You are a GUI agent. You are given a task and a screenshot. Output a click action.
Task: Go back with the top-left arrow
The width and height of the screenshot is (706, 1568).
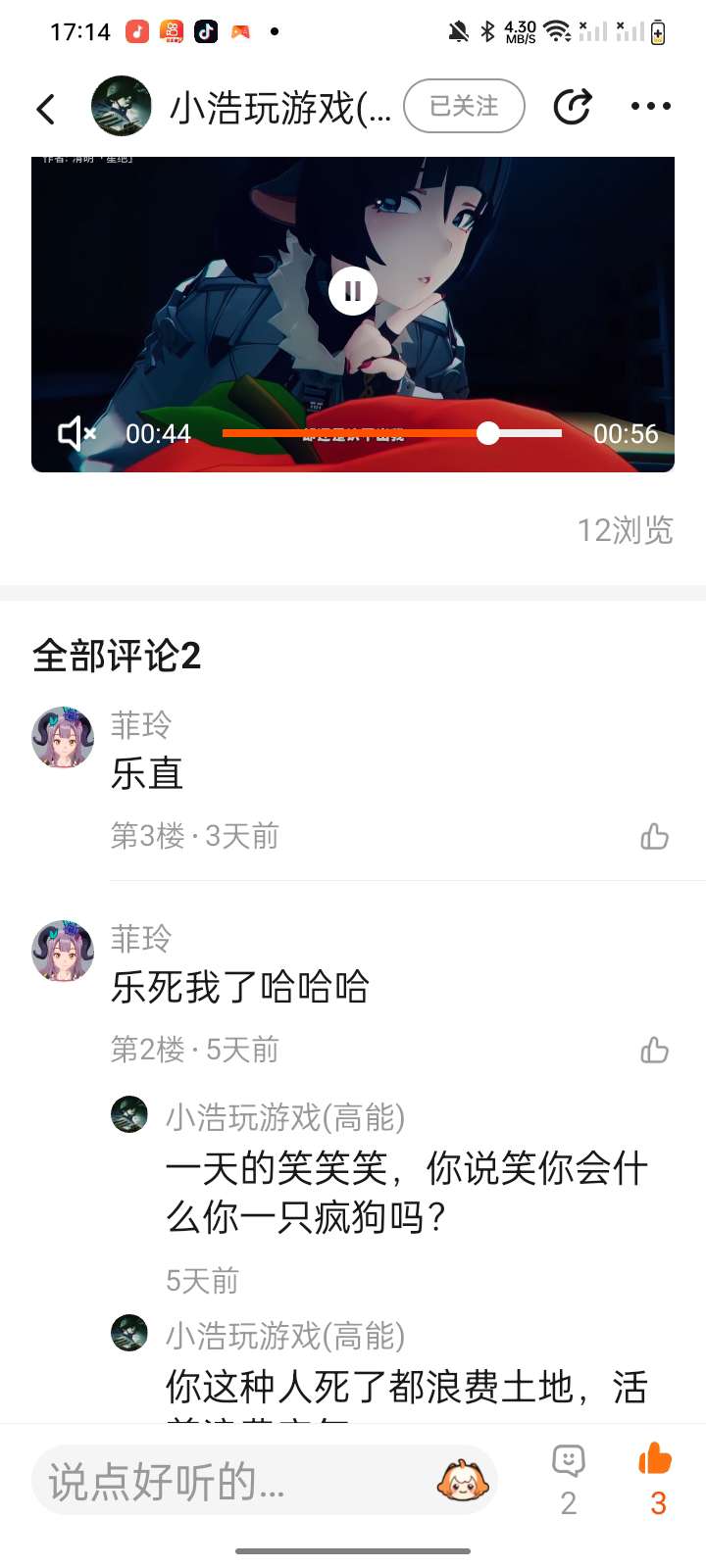coord(46,108)
